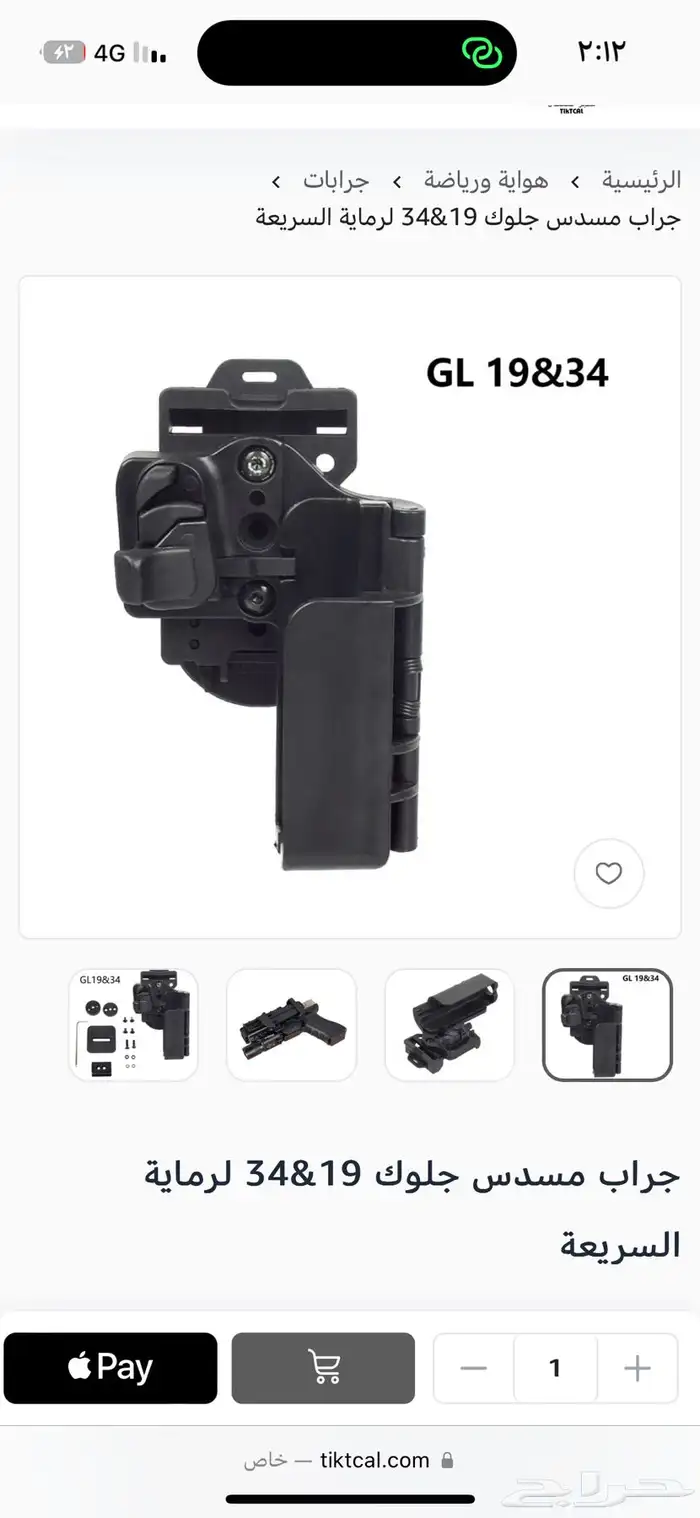Open the الرئيسية breadcrumb link
Image resolution: width=700 pixels, height=1518 pixels.
click(641, 180)
